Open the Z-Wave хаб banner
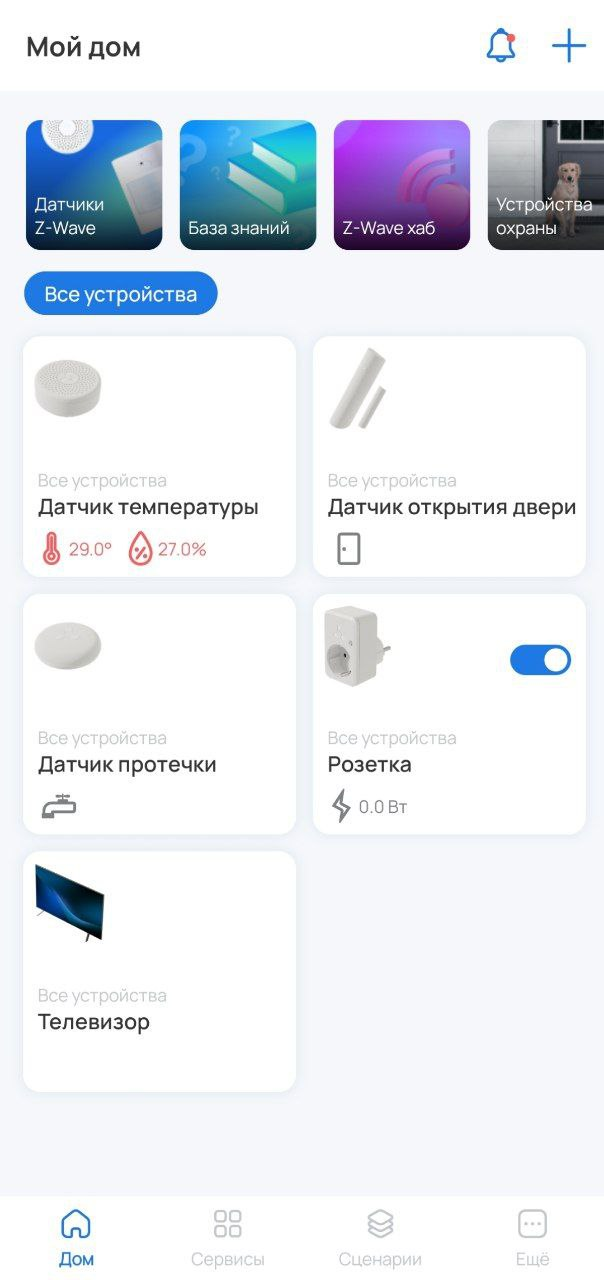 (402, 185)
